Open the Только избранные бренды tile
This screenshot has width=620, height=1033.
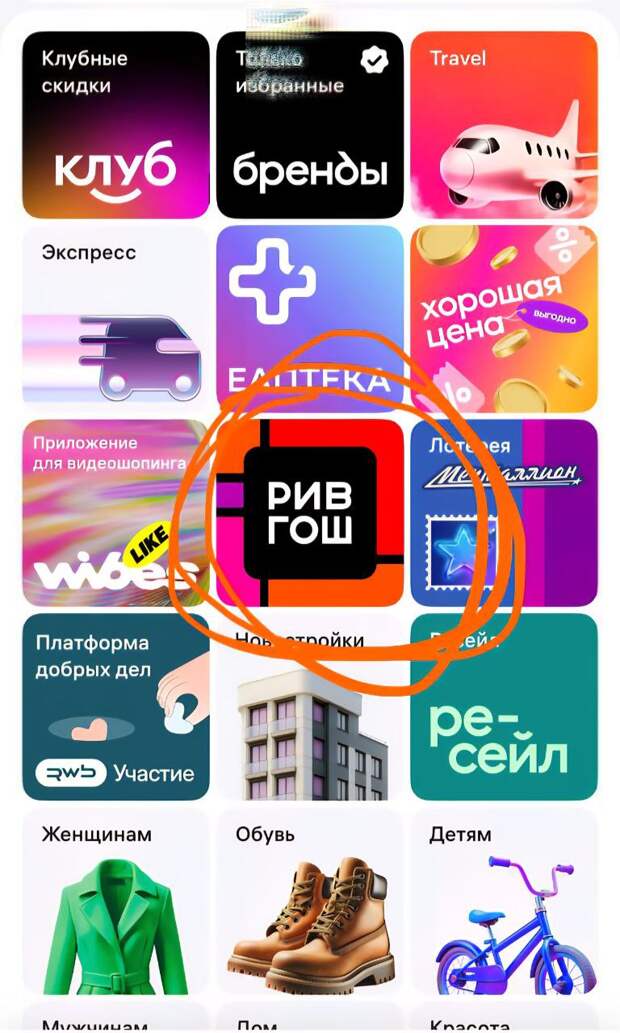(x=310, y=125)
